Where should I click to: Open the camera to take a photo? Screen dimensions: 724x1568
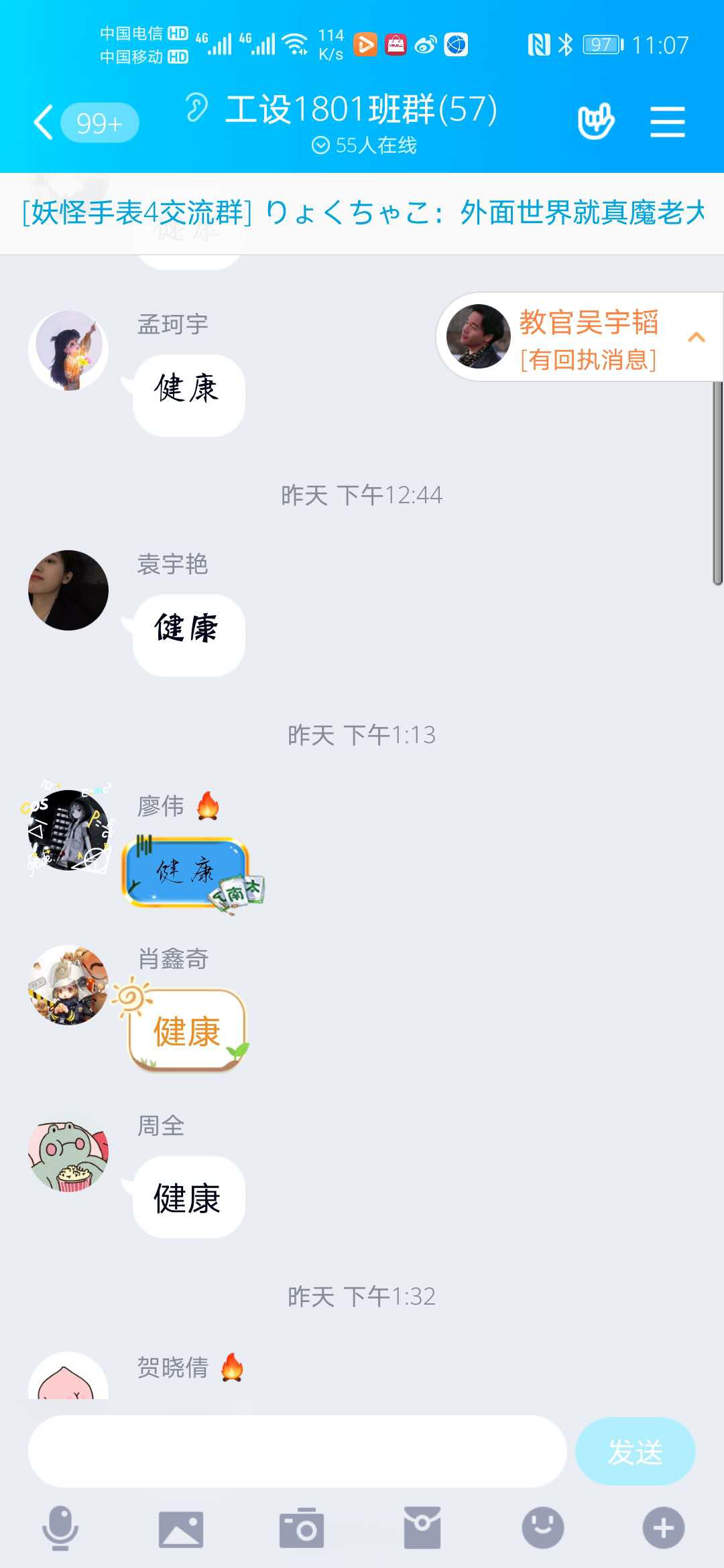[302, 1528]
